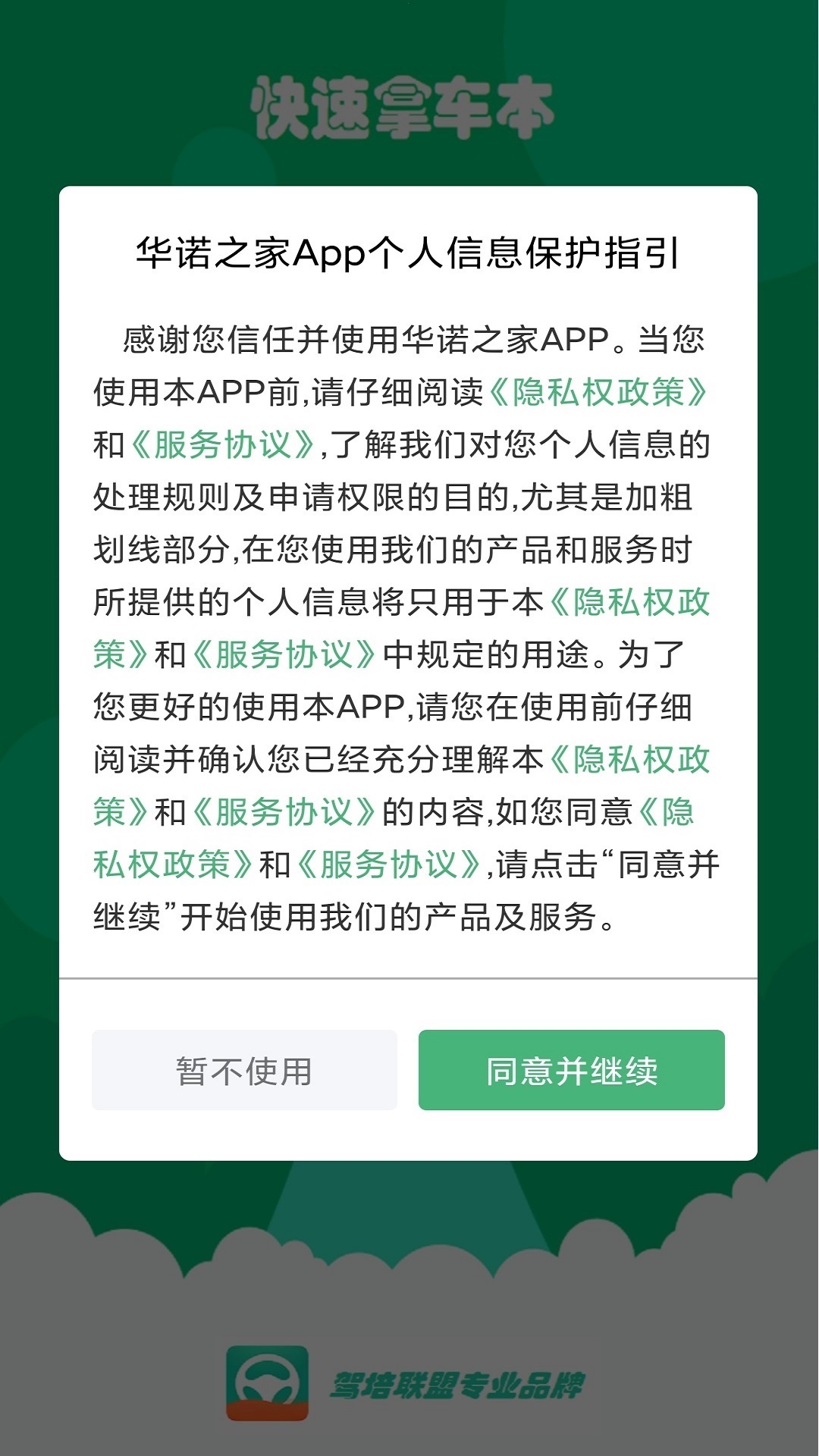
Task: Tap 同意并继续 to accept
Action: coord(571,1070)
